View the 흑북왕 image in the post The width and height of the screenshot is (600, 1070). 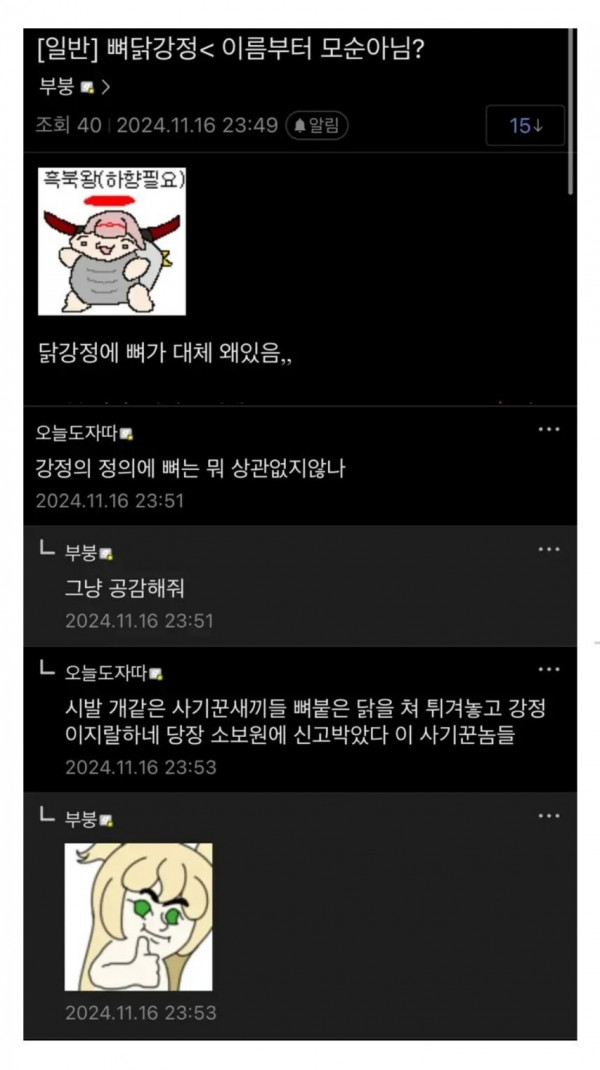[112, 241]
